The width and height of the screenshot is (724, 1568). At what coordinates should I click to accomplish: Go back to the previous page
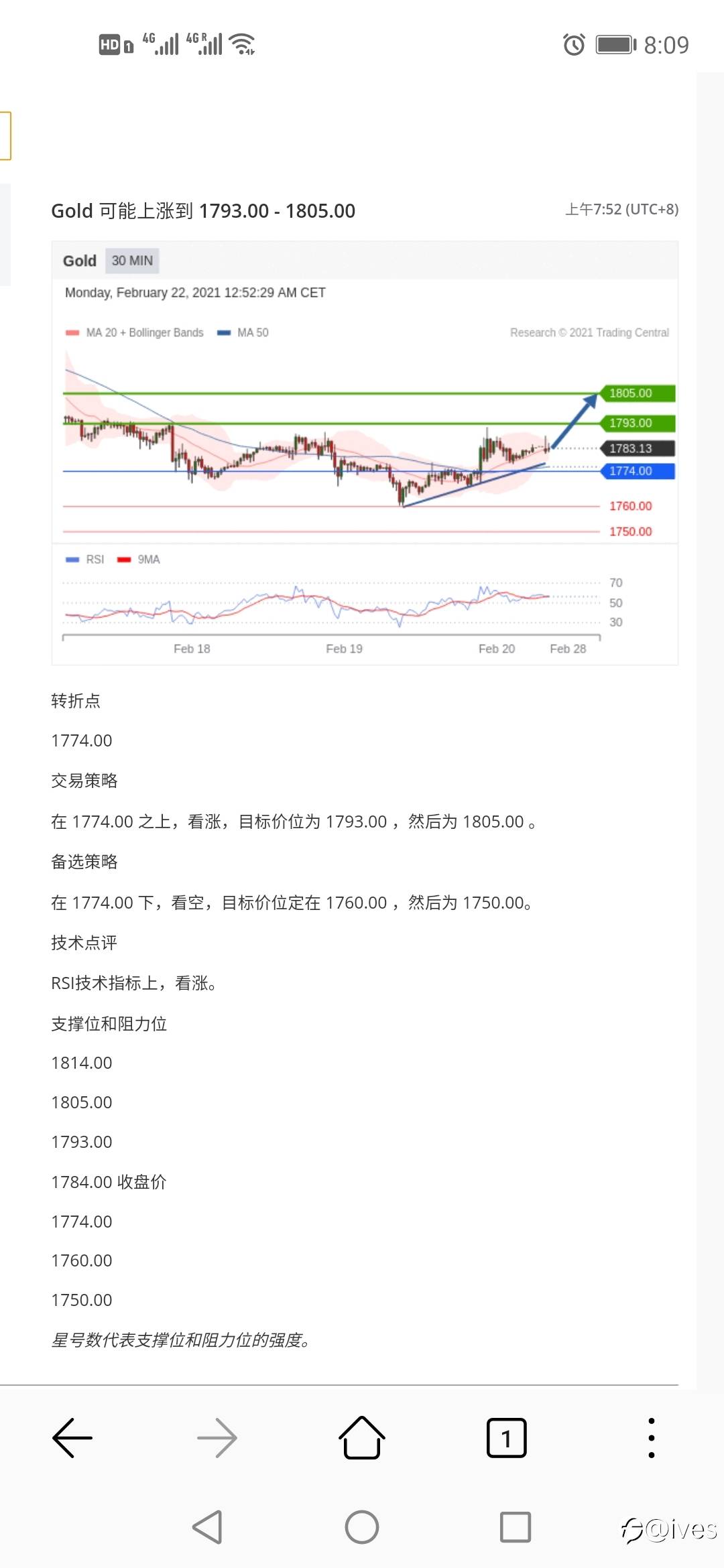72,1438
